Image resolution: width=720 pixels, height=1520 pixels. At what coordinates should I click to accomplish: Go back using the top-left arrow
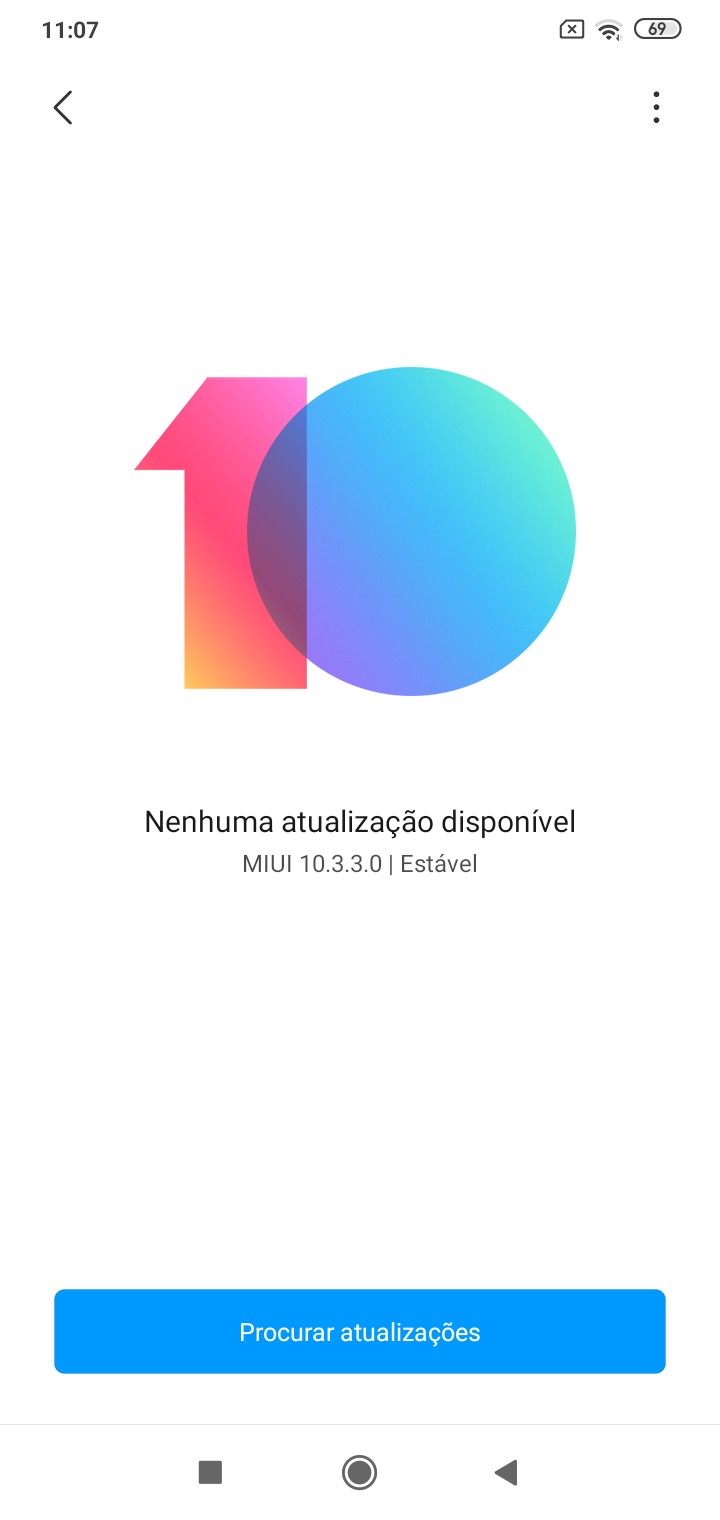(63, 108)
